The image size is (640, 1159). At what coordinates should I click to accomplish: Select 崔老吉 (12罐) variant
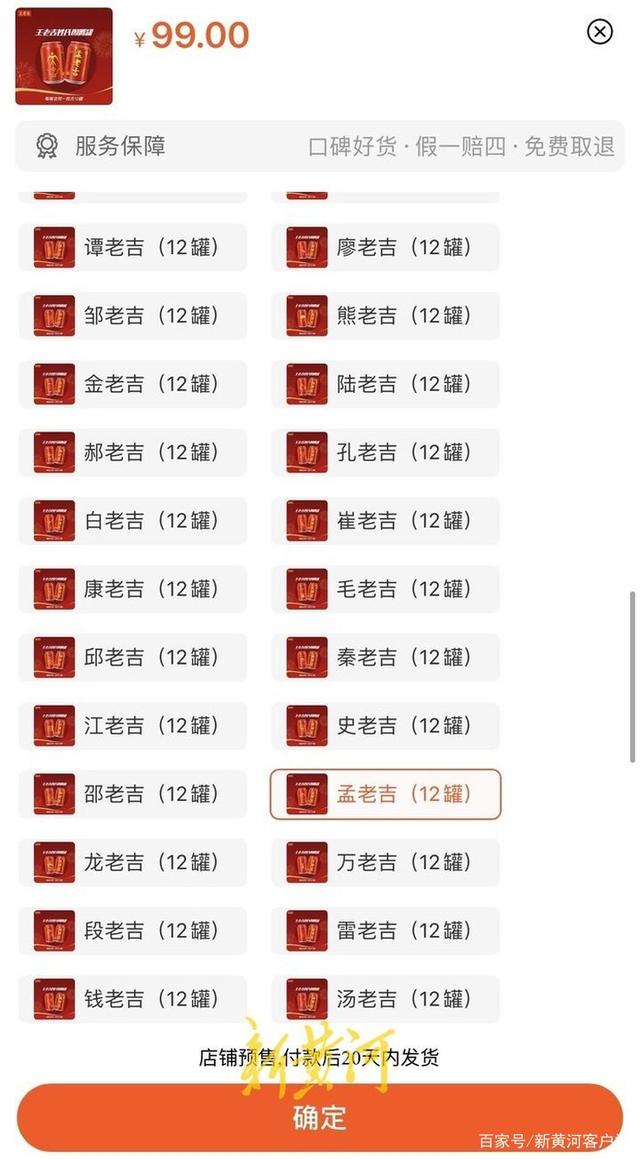coord(385,520)
